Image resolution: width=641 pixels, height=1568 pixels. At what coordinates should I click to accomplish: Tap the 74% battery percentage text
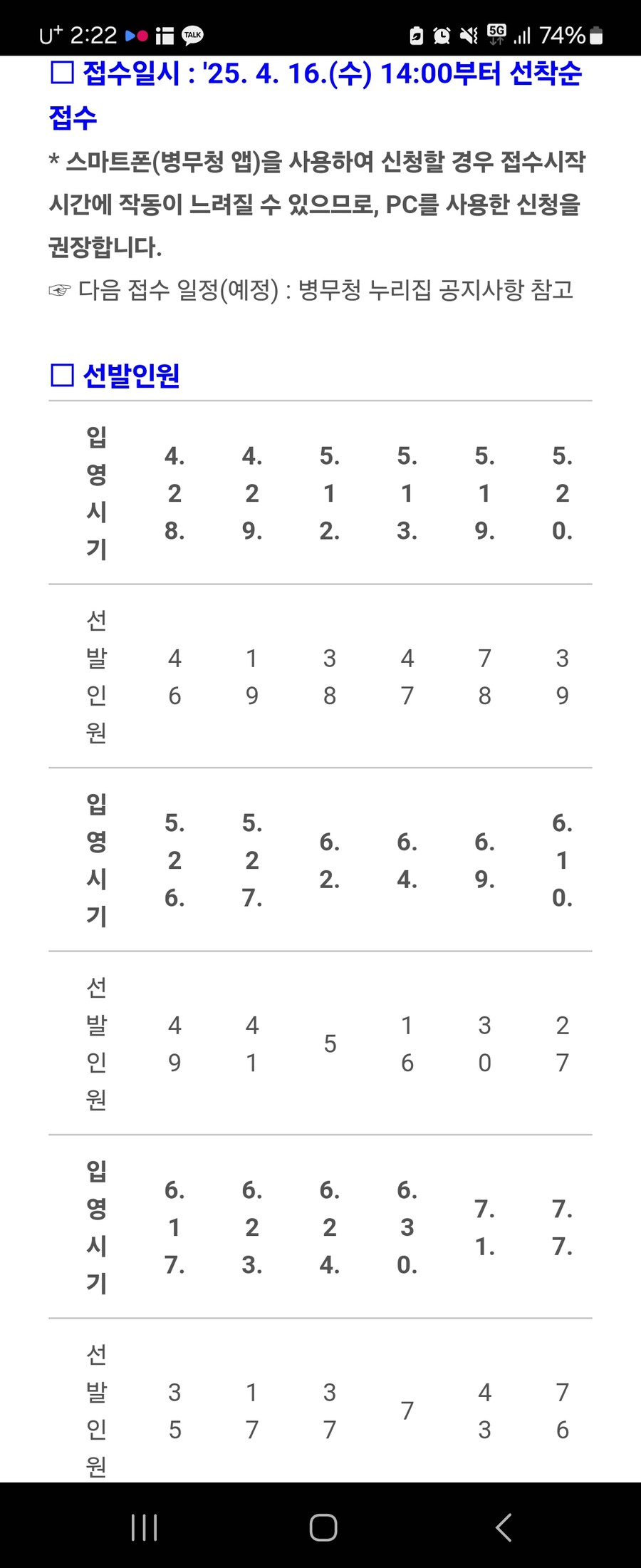tap(563, 34)
